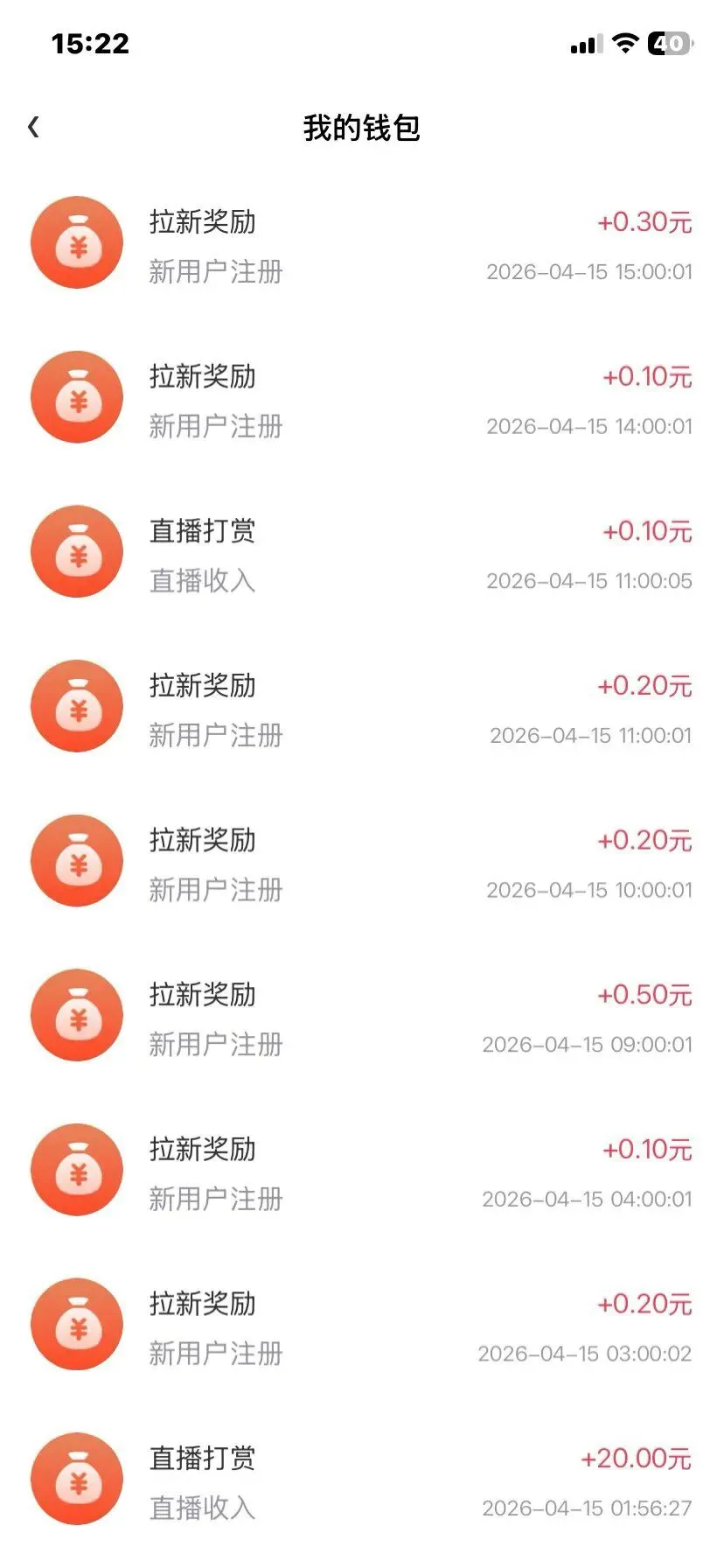Go back from the 我的钱包 page
This screenshot has height=1568, width=724.
click(33, 128)
